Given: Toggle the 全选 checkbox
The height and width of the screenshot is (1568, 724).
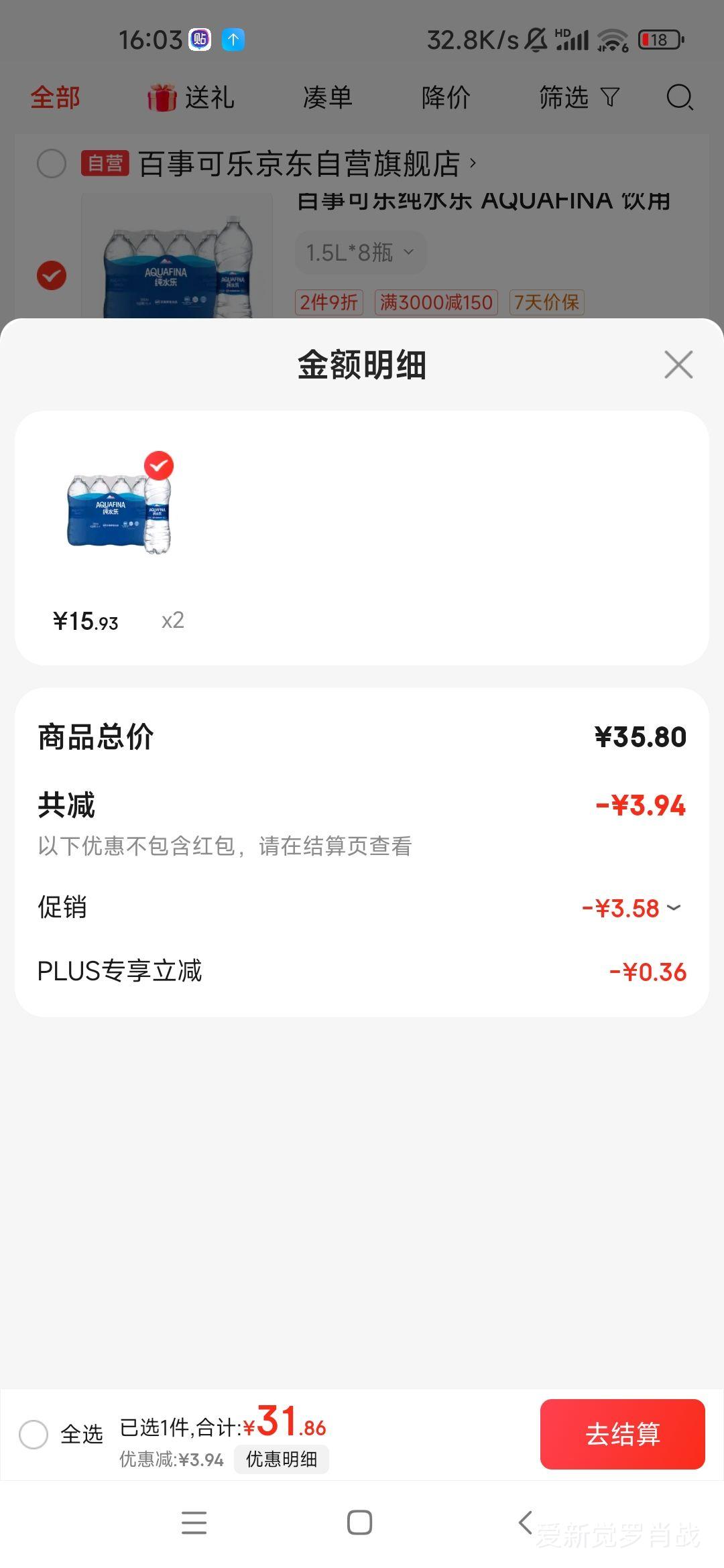Looking at the screenshot, I should [x=34, y=1435].
